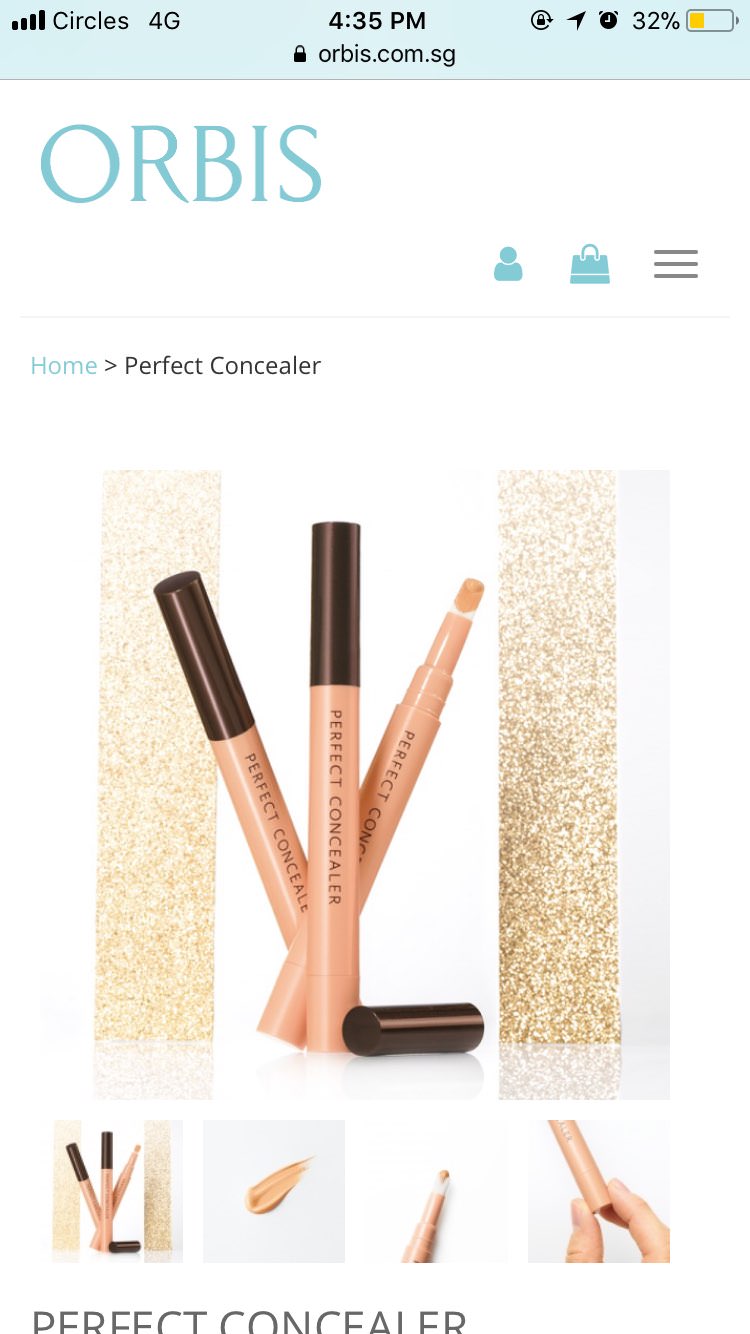
Task: Go to the Home breadcrumb link
Action: [63, 366]
